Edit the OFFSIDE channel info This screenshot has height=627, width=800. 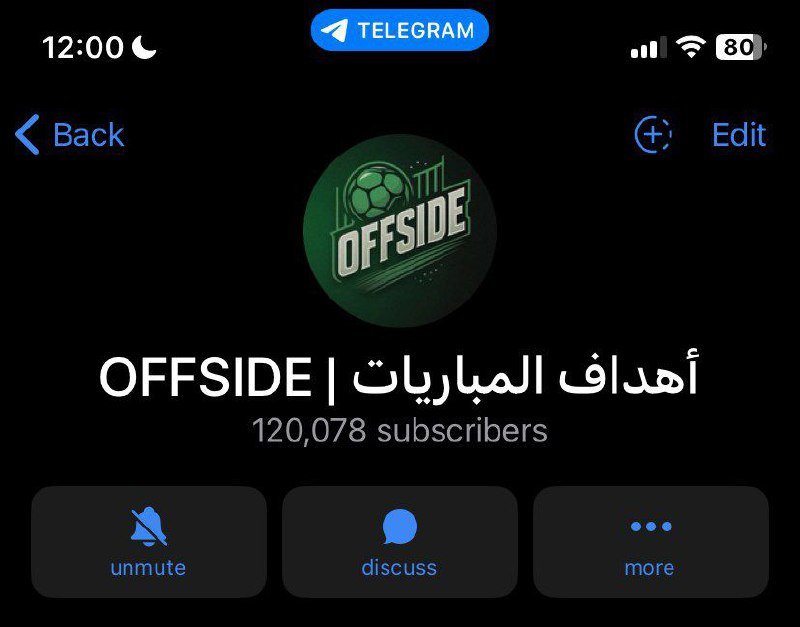pos(738,135)
